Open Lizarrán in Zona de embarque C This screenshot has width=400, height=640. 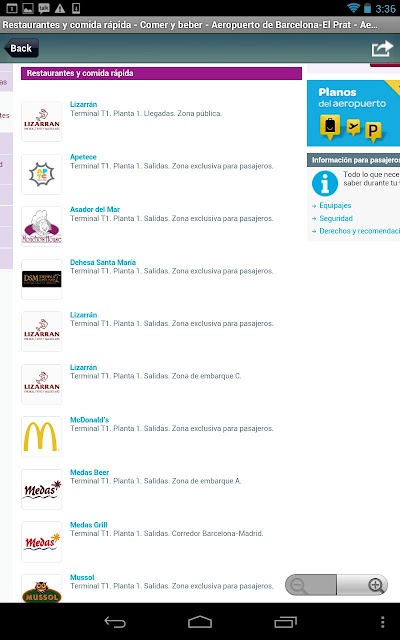pos(83,367)
